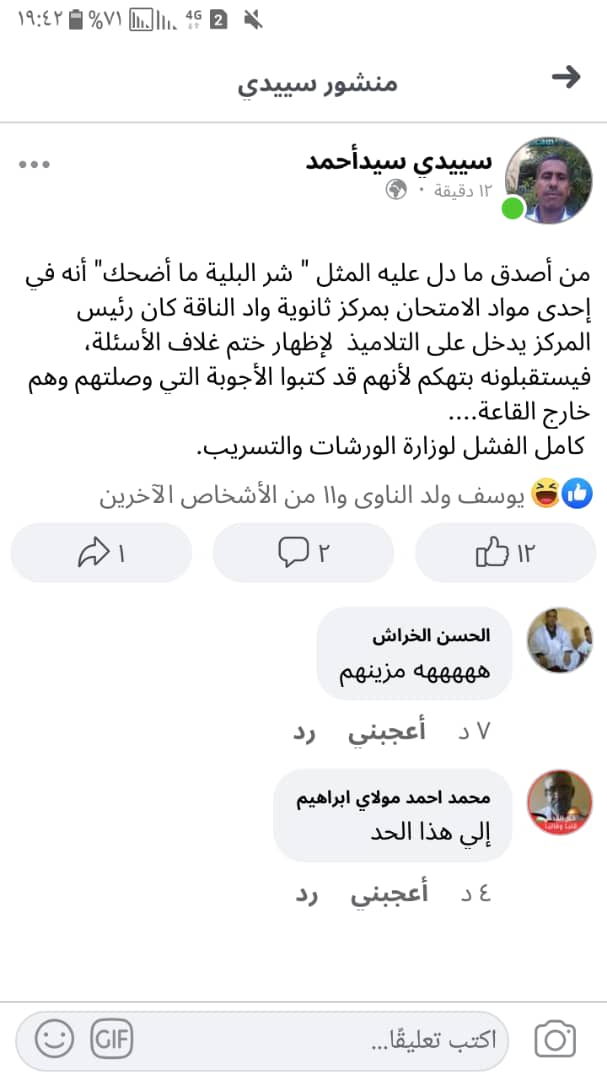Reply to محمد احمد مولاي ابراهيم's comment
This screenshot has height=1080, width=607.
point(306,894)
